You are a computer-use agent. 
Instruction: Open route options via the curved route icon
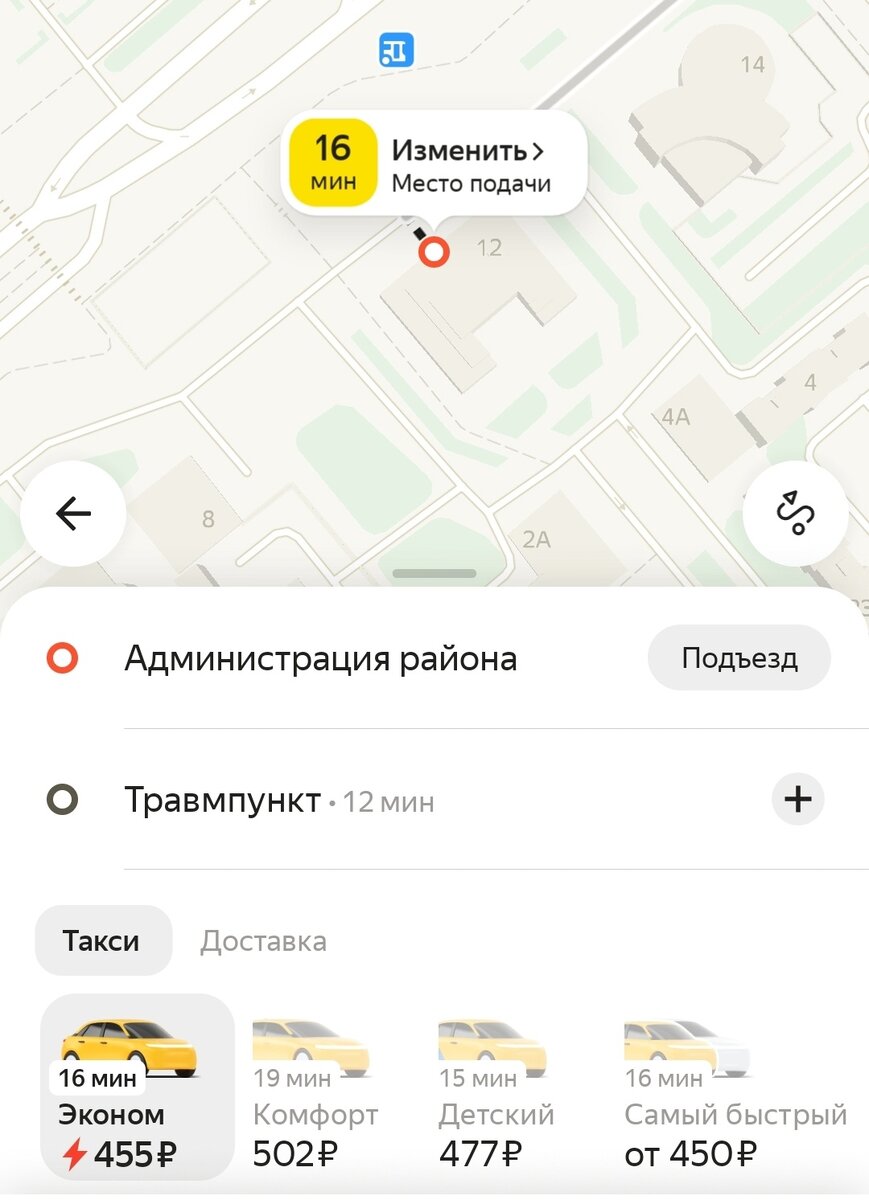pyautogui.click(x=794, y=513)
